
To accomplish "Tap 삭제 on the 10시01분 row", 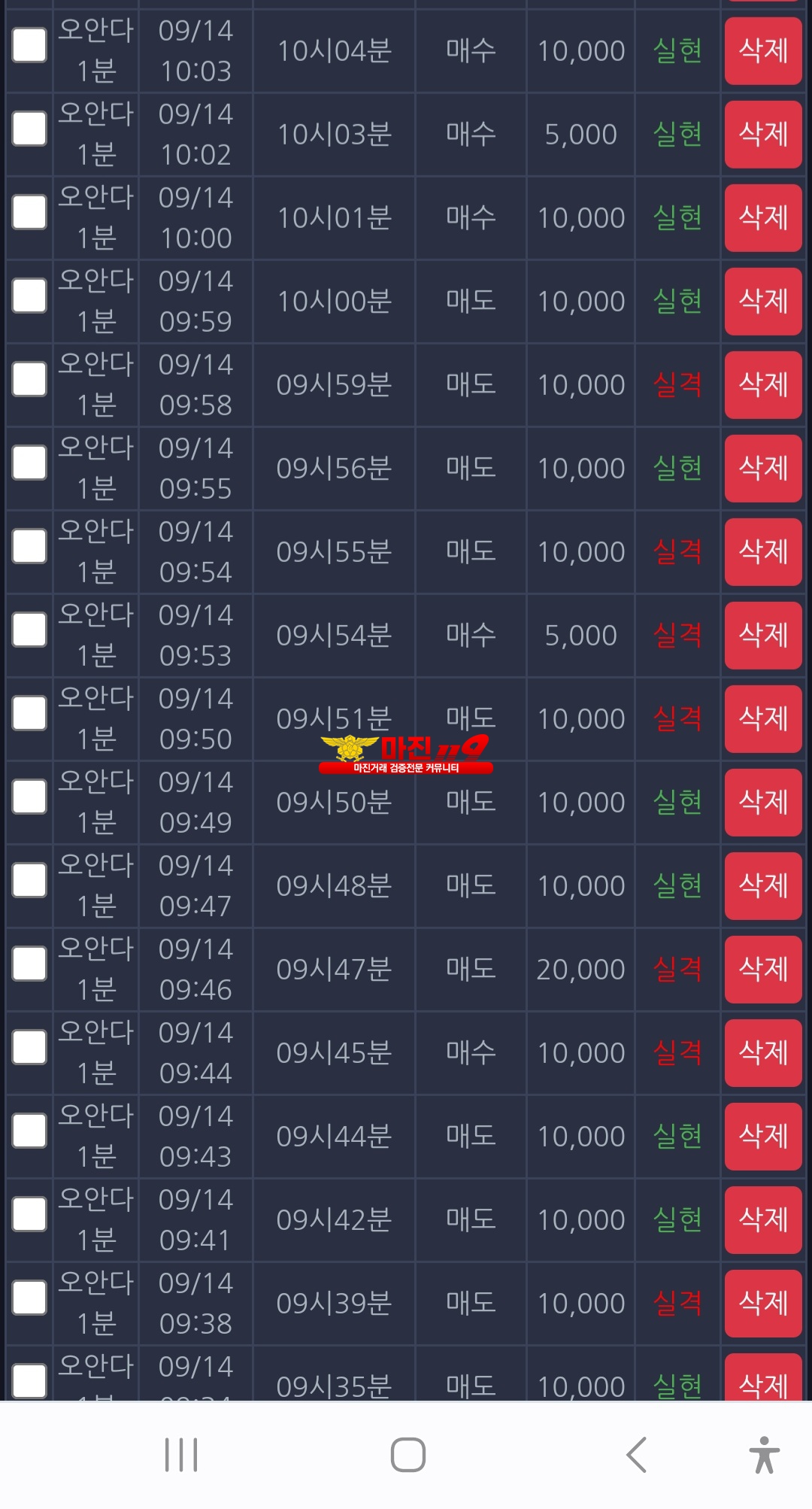I will [x=763, y=218].
